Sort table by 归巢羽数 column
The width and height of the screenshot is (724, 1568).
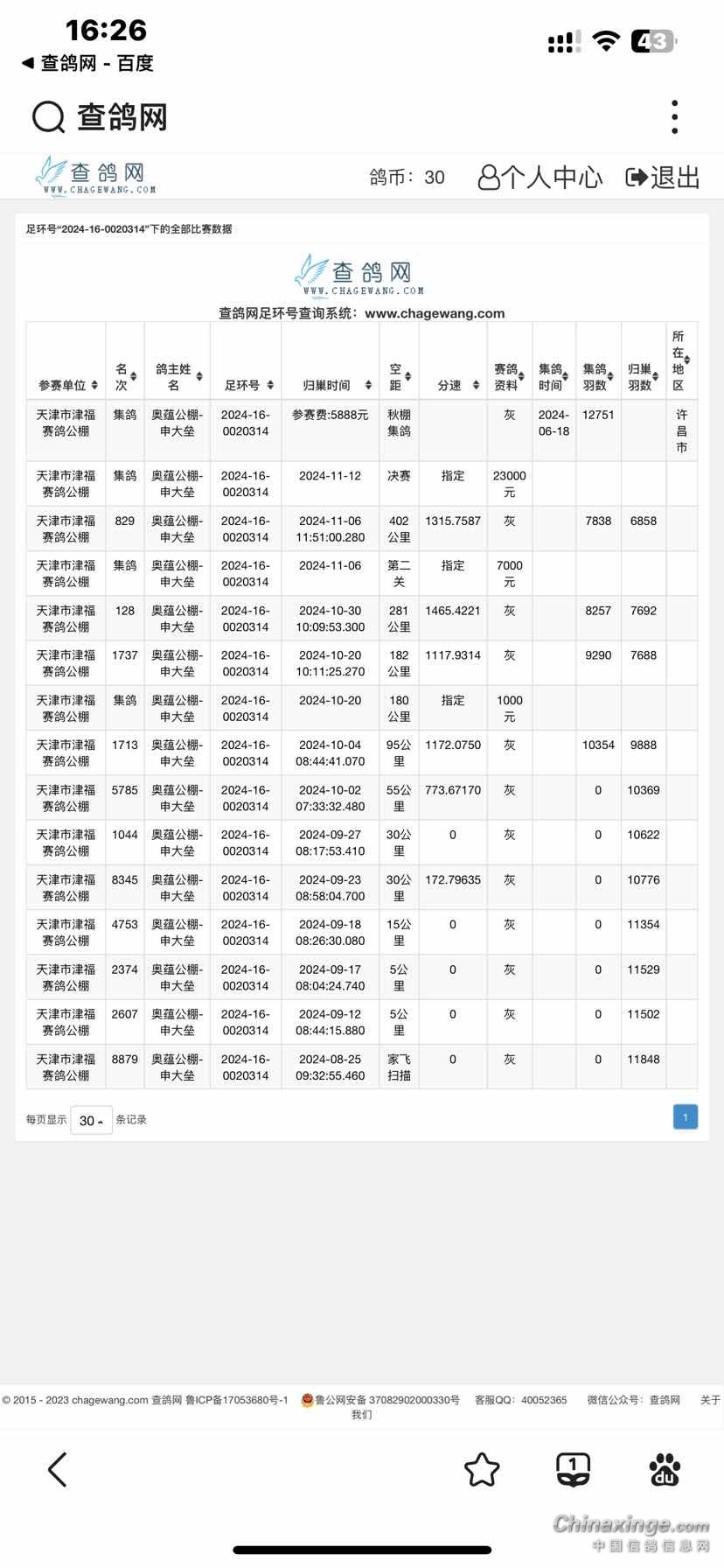point(643,376)
